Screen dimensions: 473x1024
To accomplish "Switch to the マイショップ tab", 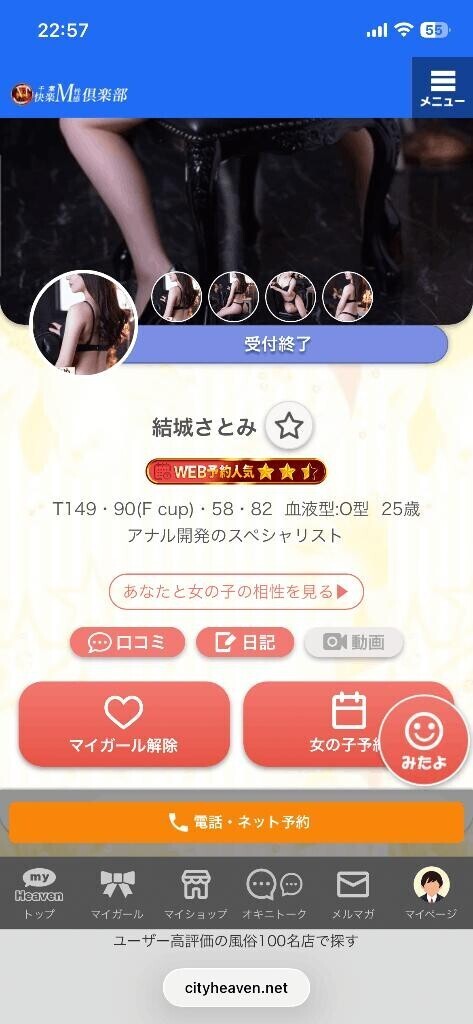I will 195,893.
